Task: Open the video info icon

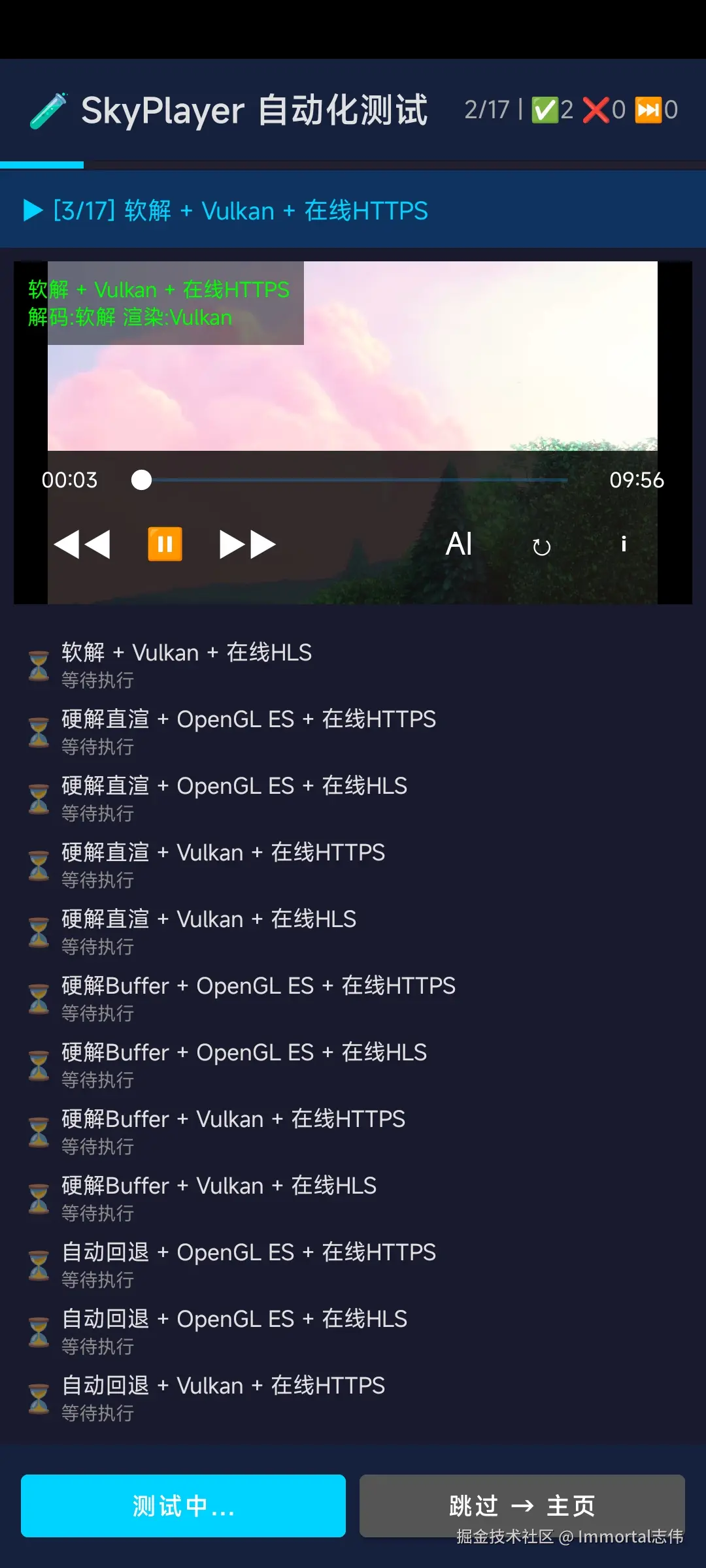Action: (624, 544)
